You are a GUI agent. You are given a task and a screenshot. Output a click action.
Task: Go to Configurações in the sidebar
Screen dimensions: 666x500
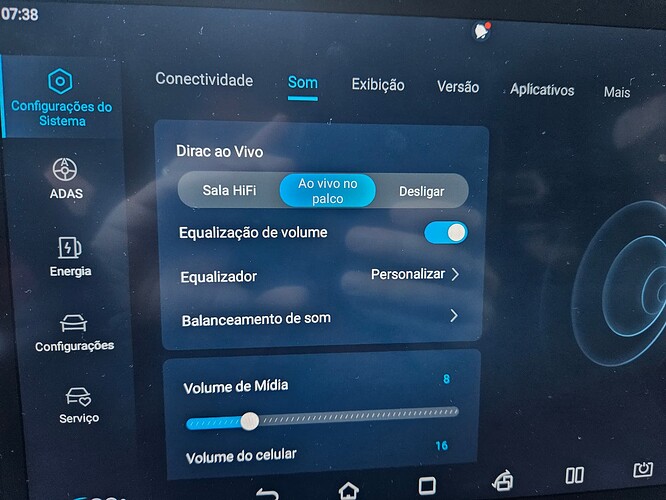[x=74, y=332]
